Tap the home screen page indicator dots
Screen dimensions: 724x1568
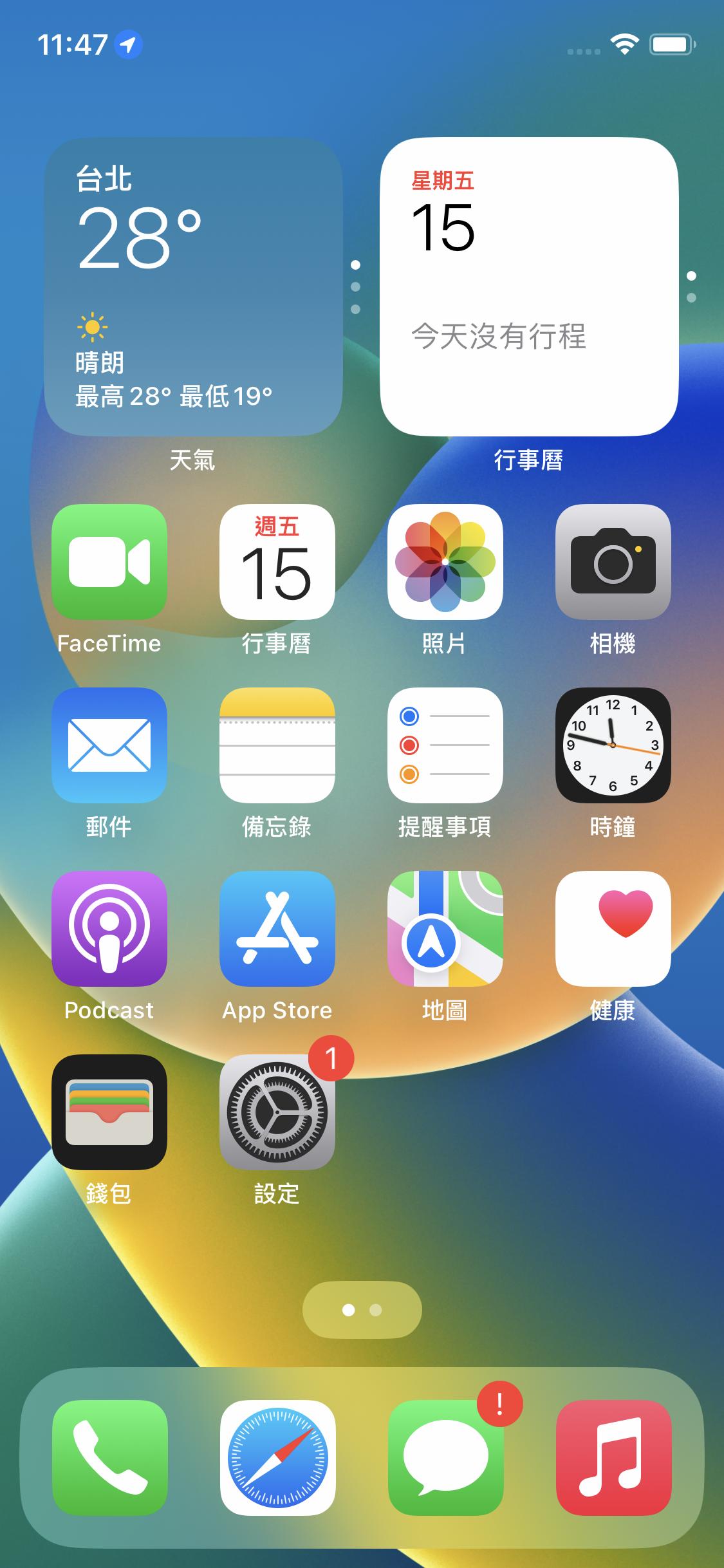tap(362, 1310)
